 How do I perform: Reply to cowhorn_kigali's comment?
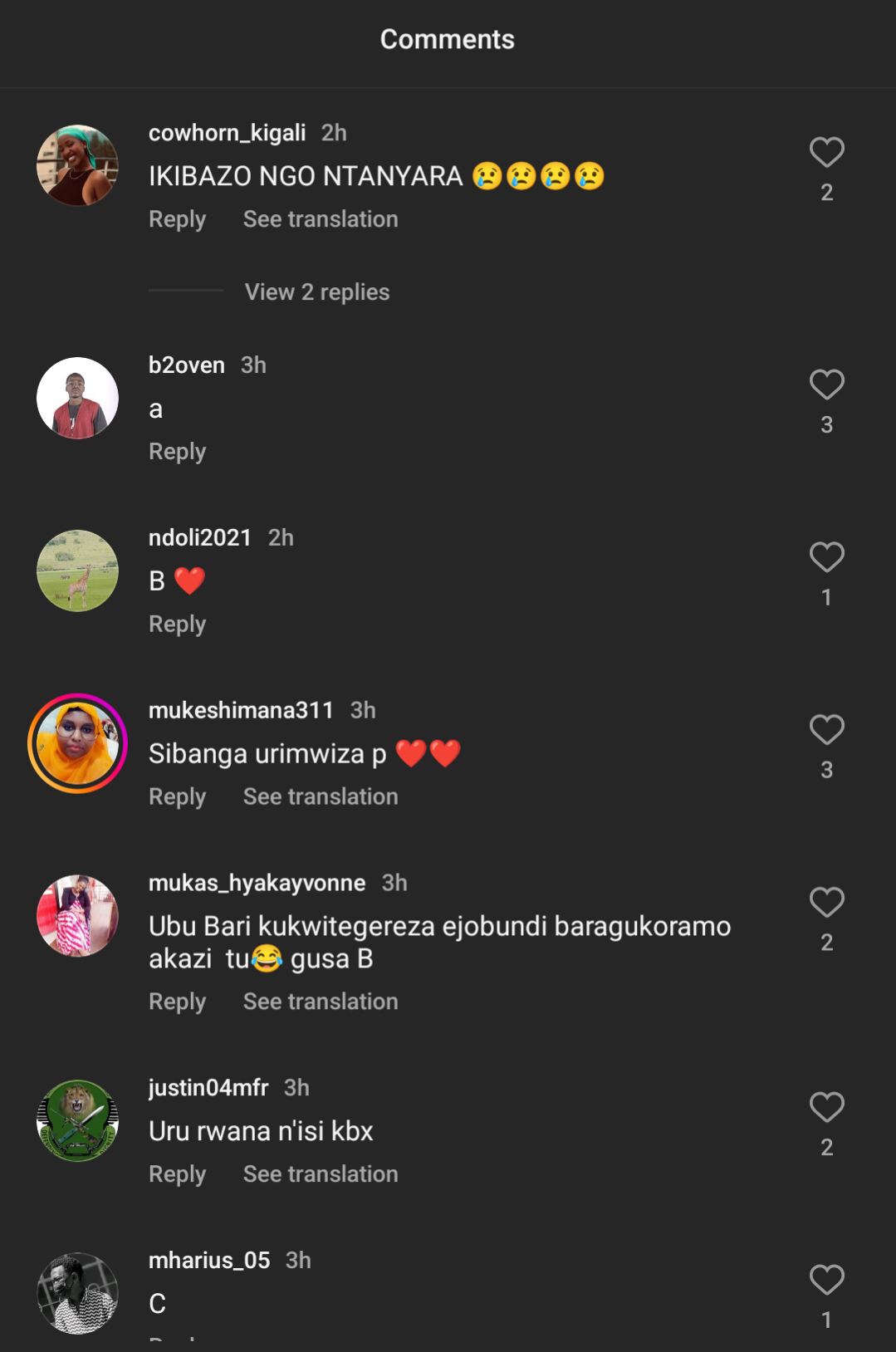[x=177, y=219]
